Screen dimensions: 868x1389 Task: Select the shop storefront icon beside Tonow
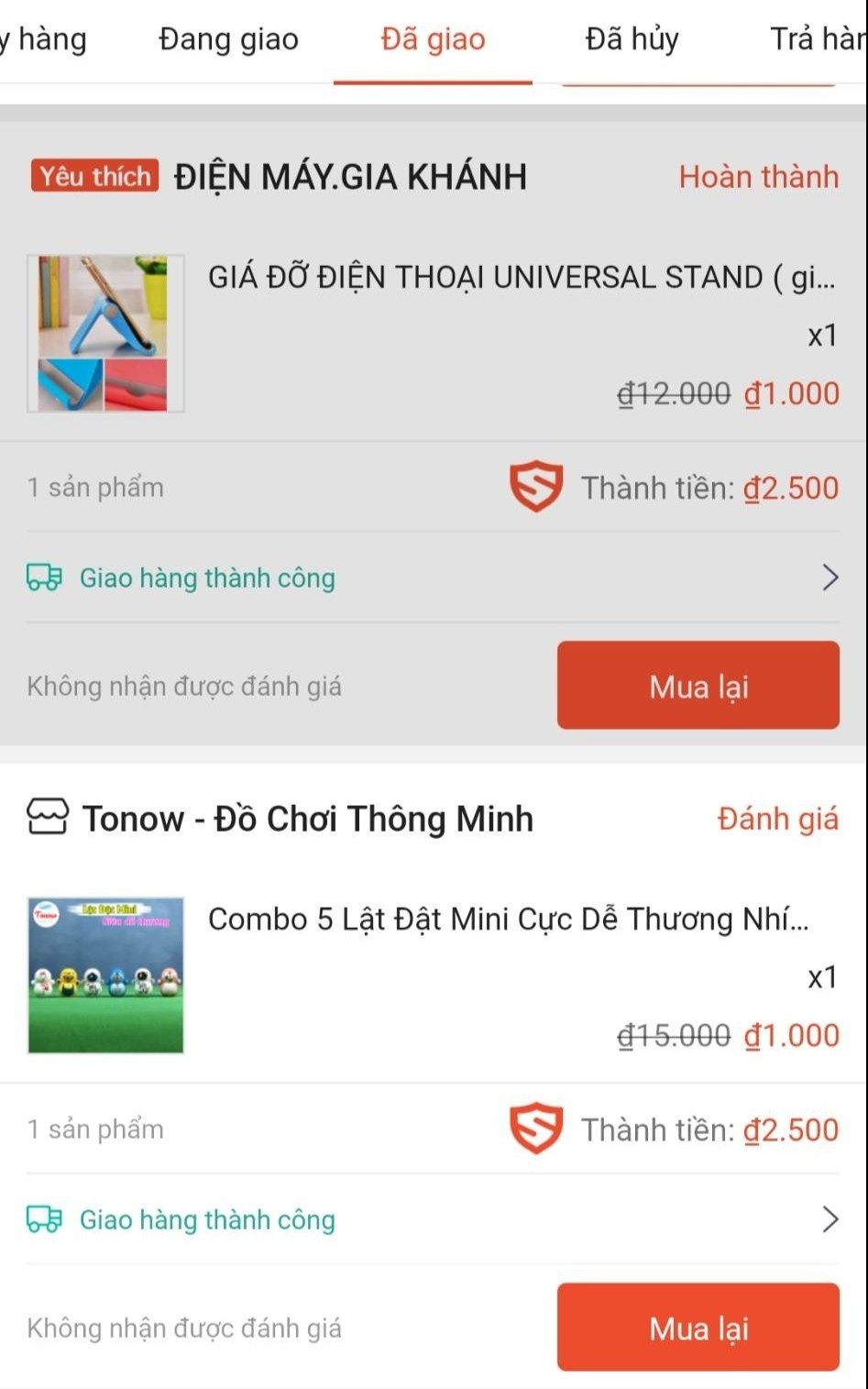[x=46, y=817]
